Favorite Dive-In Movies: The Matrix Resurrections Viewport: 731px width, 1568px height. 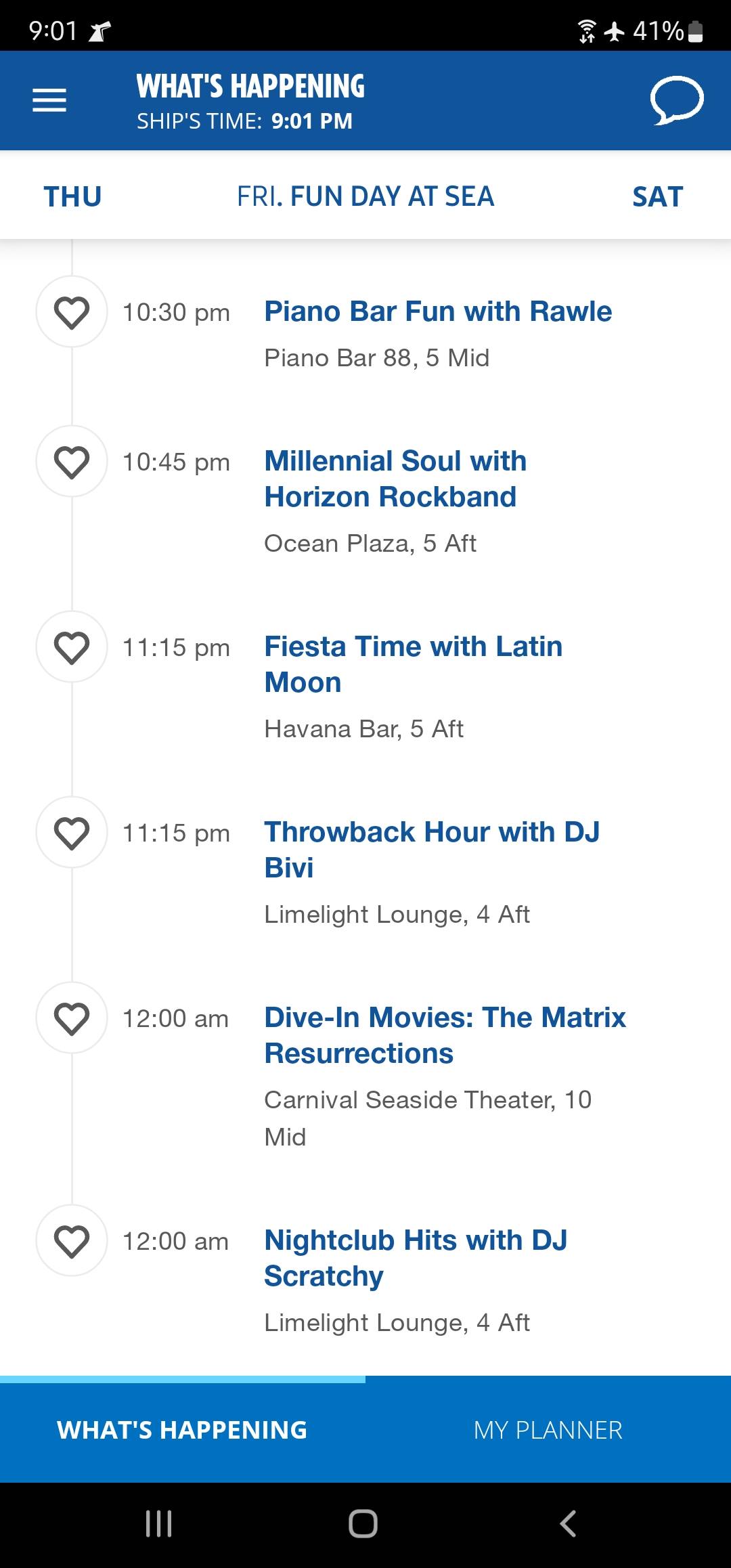tap(72, 1018)
